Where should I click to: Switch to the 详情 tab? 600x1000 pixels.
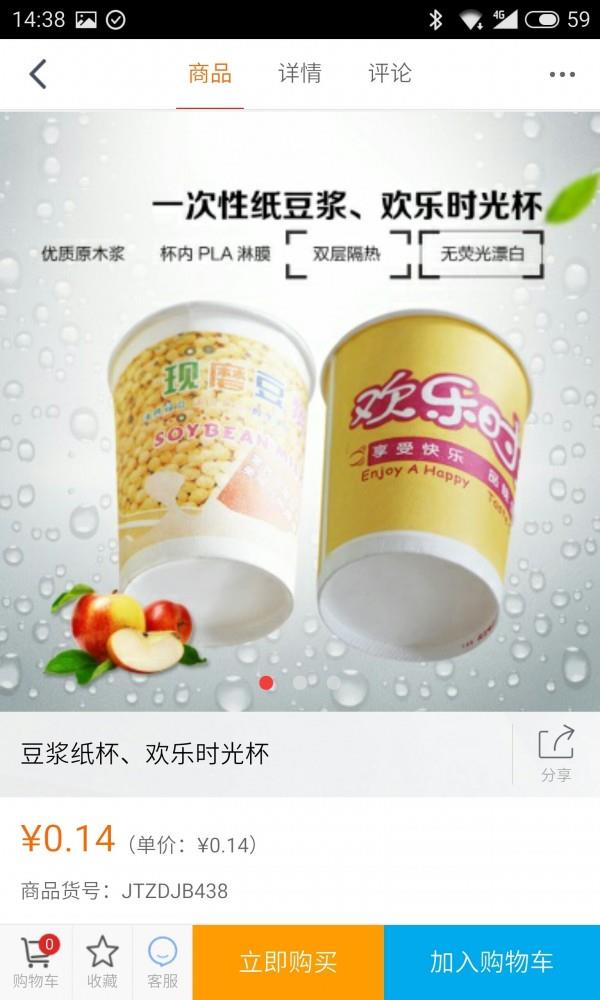299,74
